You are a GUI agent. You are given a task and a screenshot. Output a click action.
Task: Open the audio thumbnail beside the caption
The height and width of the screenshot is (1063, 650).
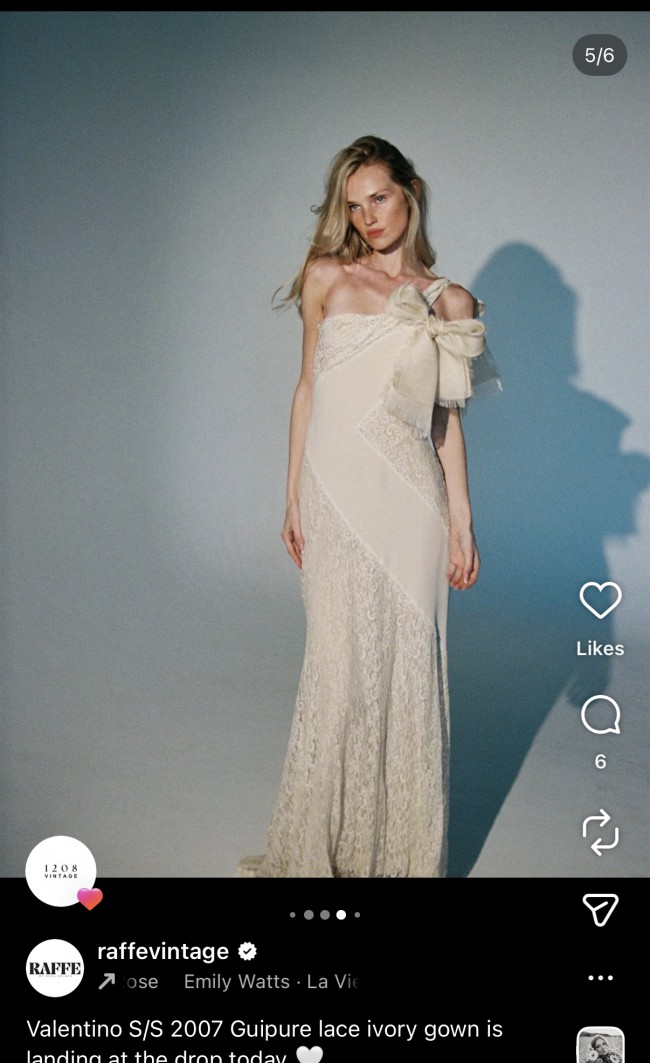600,1046
